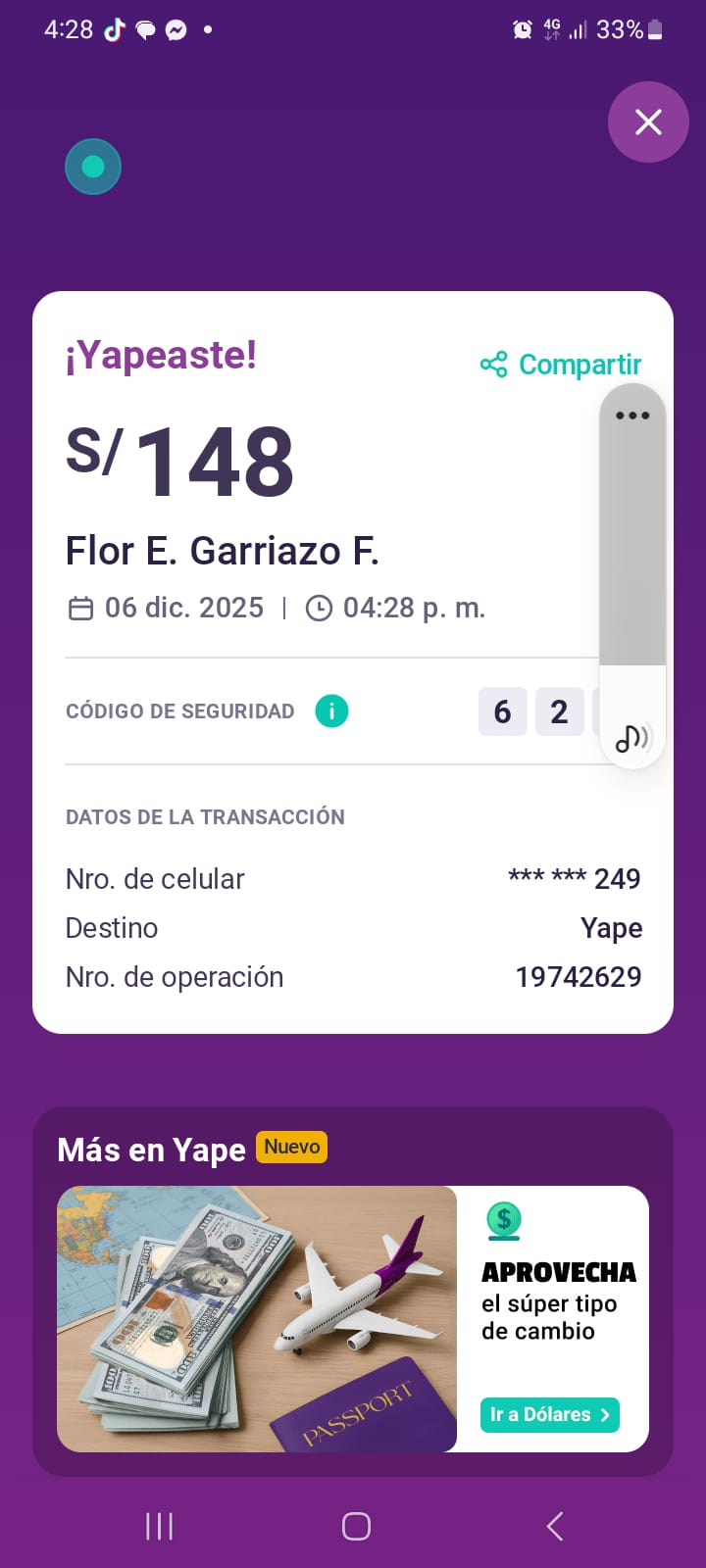Go back using system navigation bar
The width and height of the screenshot is (706, 1568).
point(555,1526)
